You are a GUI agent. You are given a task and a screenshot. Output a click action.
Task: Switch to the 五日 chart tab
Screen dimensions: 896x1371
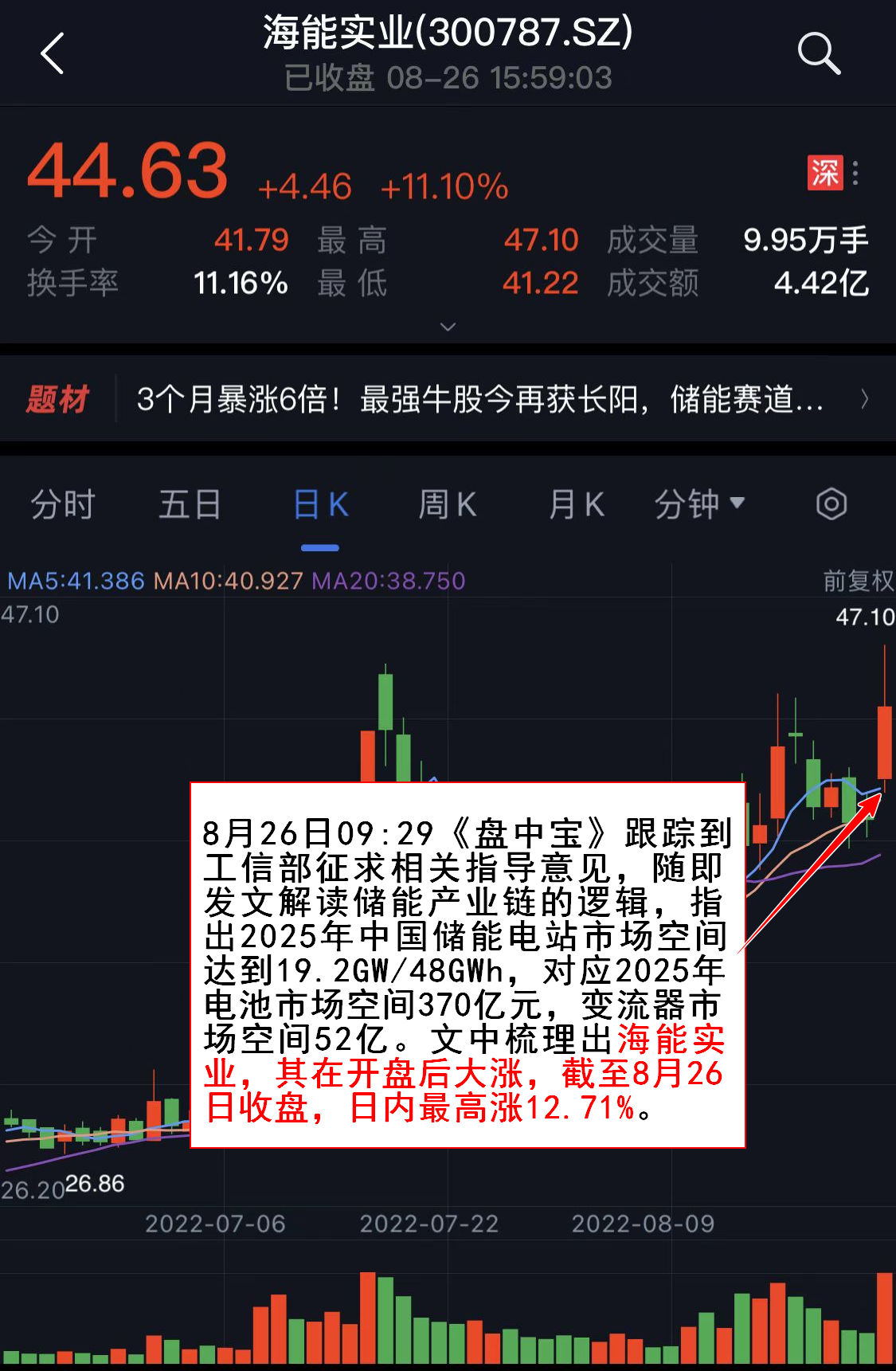[190, 505]
